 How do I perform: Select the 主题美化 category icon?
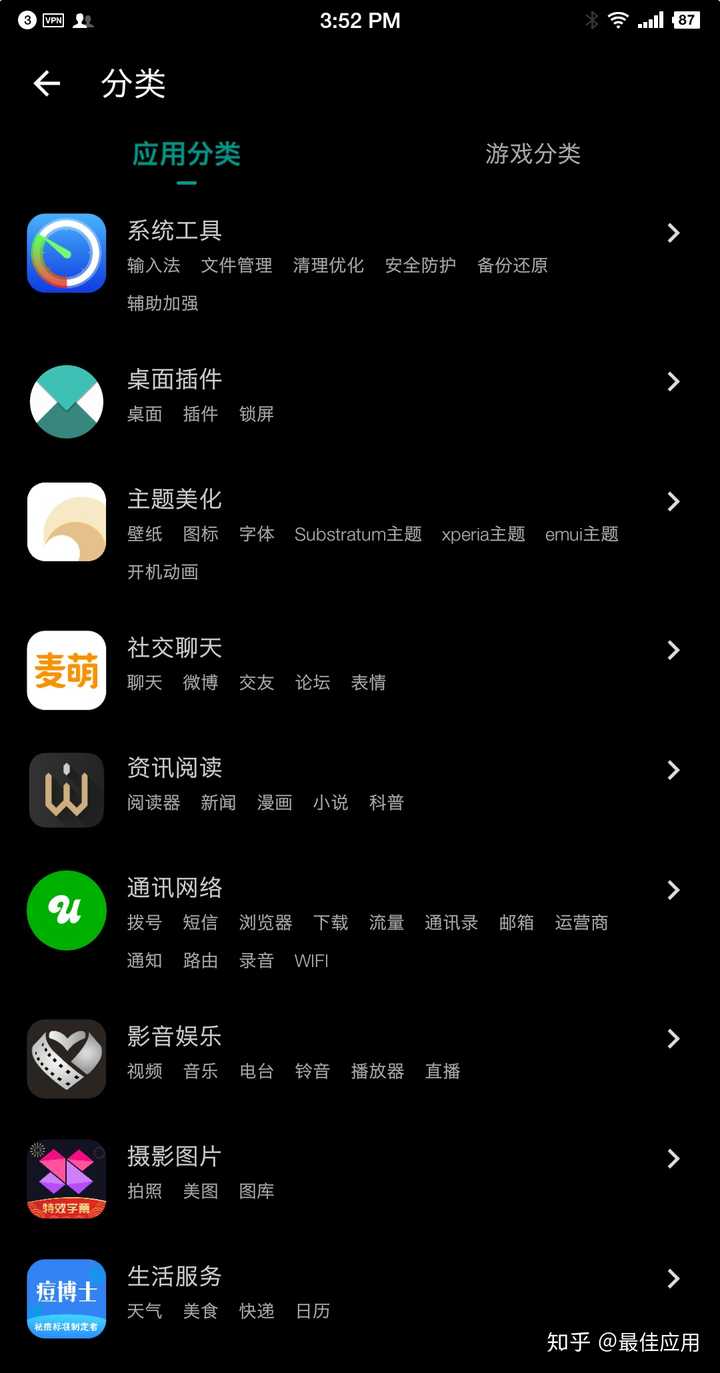66,521
